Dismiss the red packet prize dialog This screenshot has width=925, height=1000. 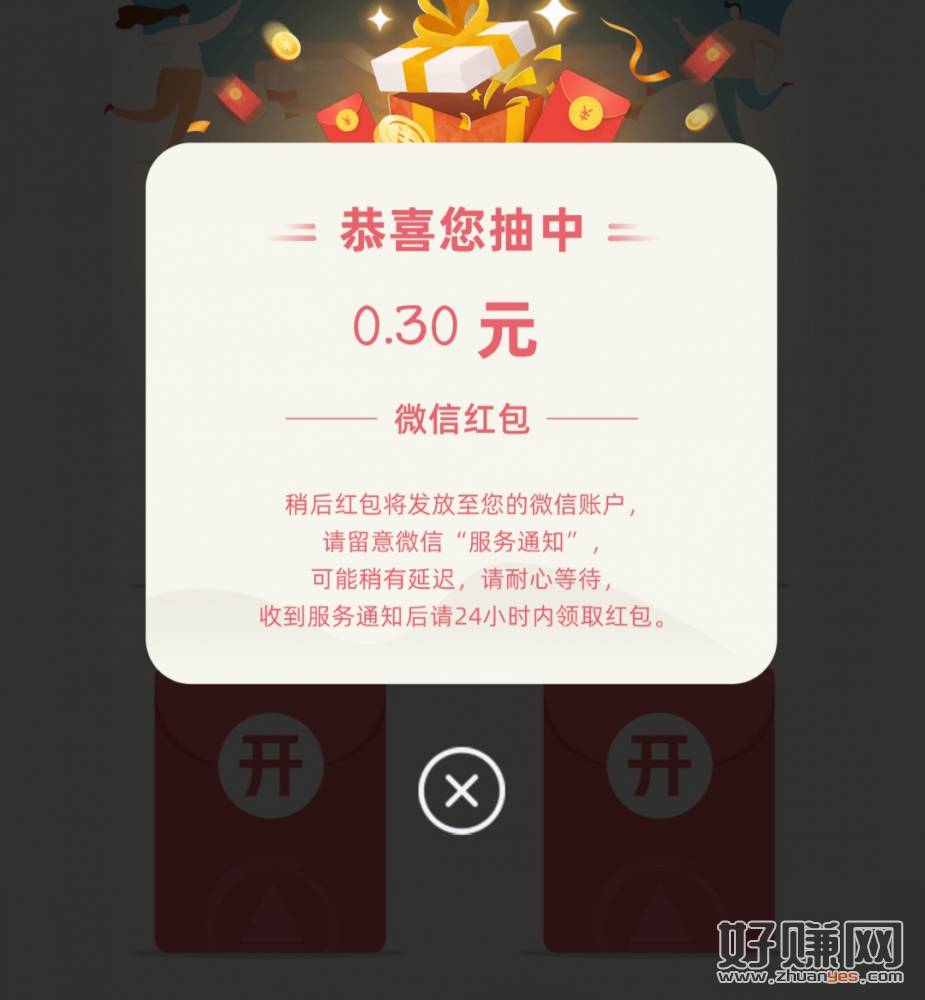coord(461,791)
